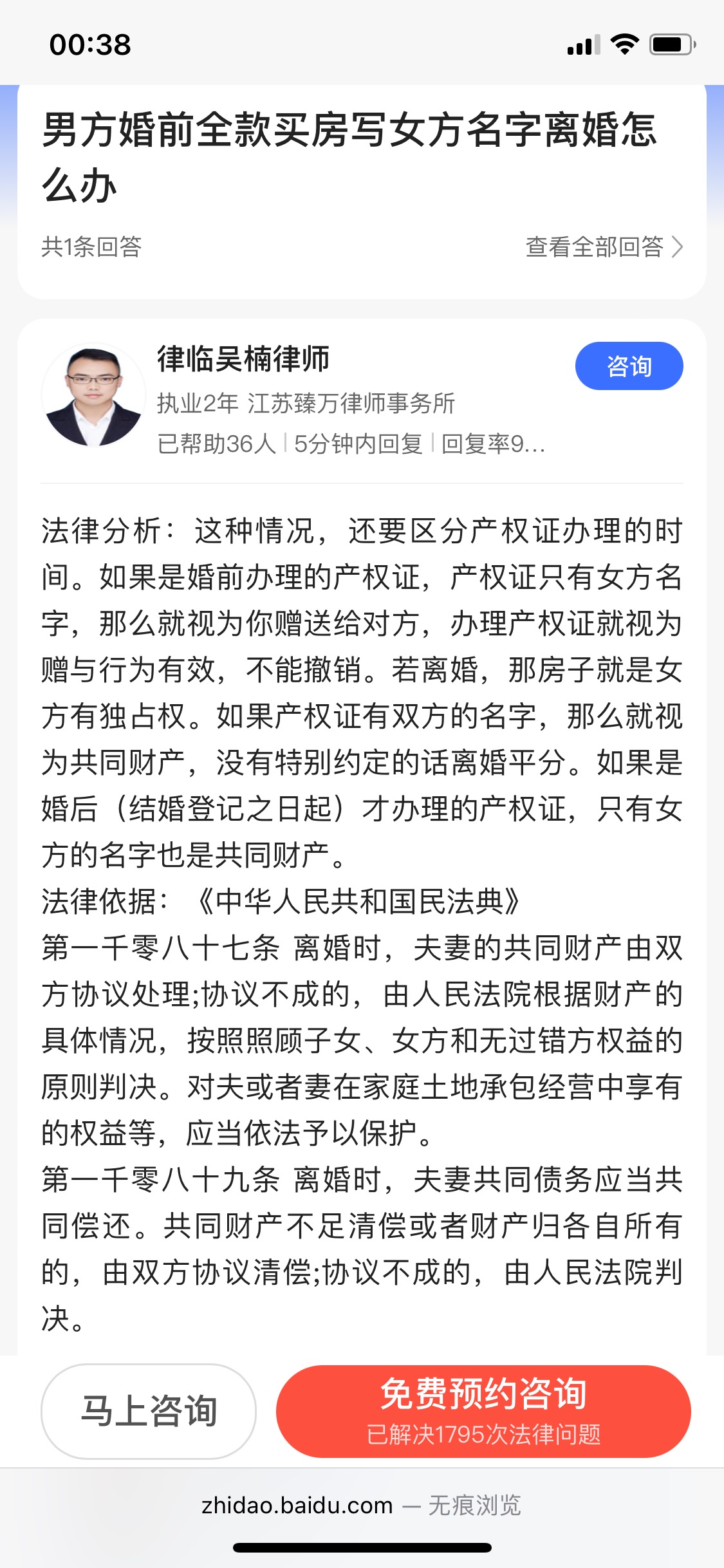Tap the blue 咨询 button
This screenshot has height=1568, width=724.
pos(629,366)
